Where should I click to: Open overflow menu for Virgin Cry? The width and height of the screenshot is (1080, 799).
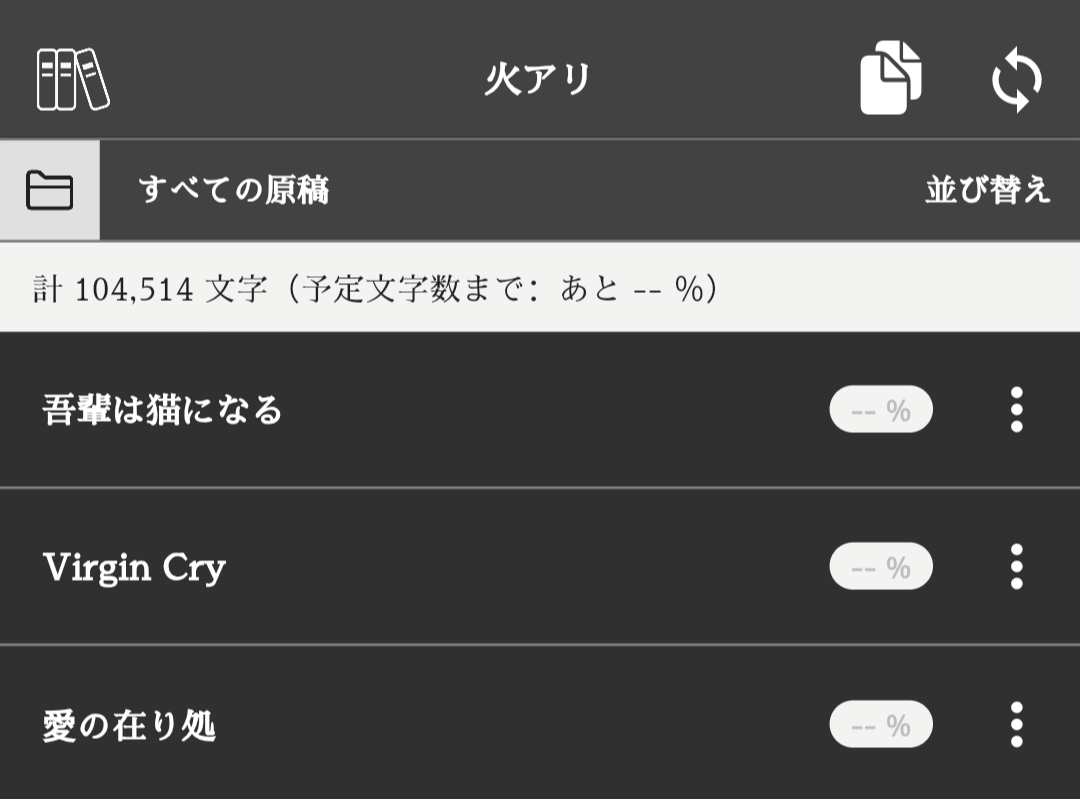1016,567
